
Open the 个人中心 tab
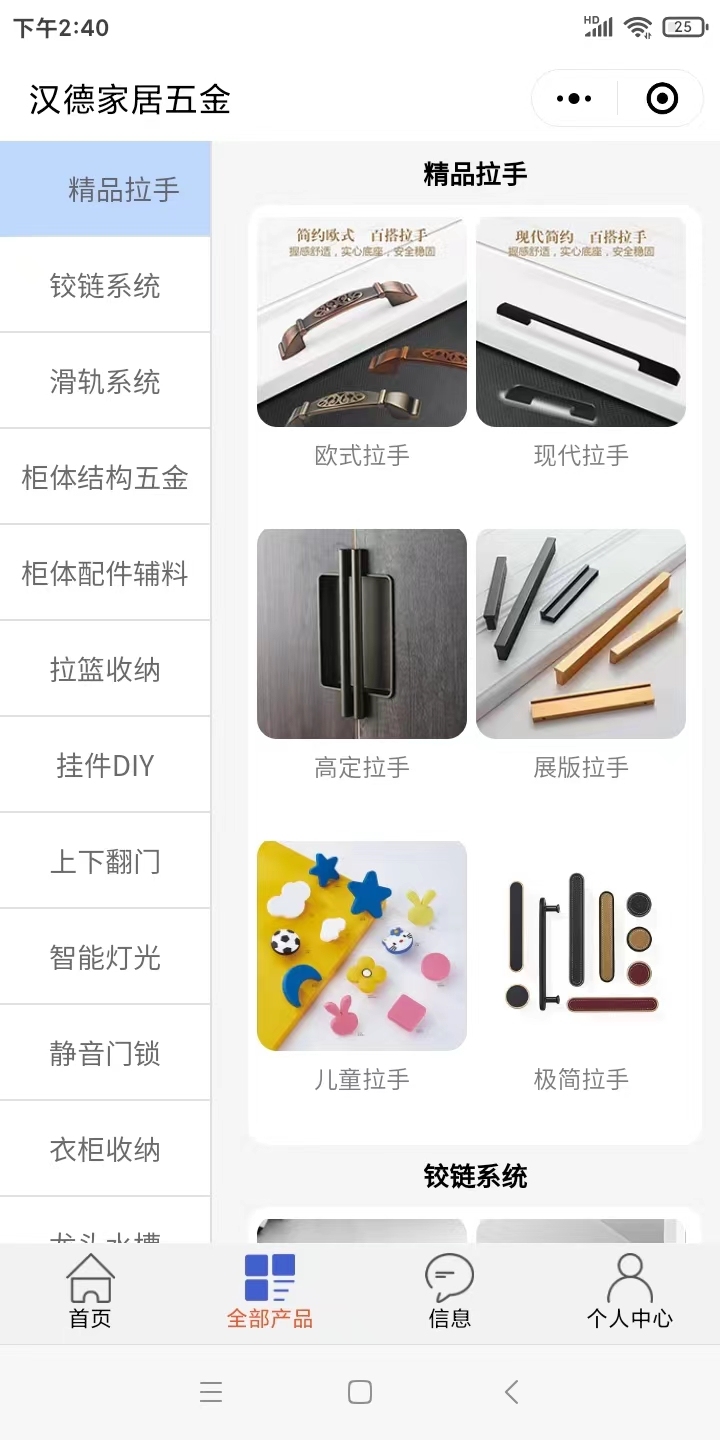point(630,1291)
